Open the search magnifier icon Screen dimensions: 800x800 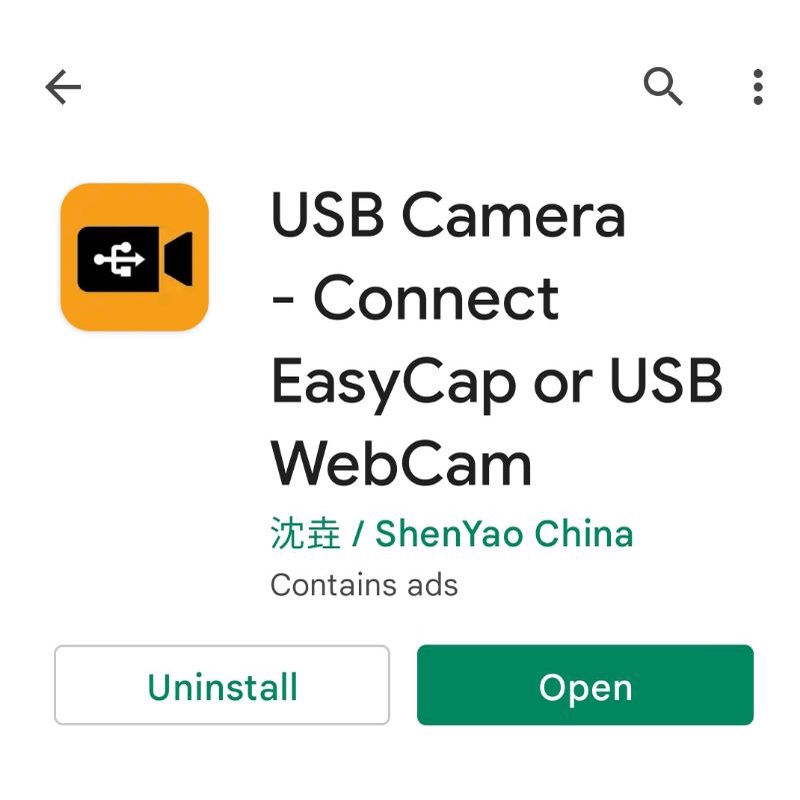click(663, 86)
